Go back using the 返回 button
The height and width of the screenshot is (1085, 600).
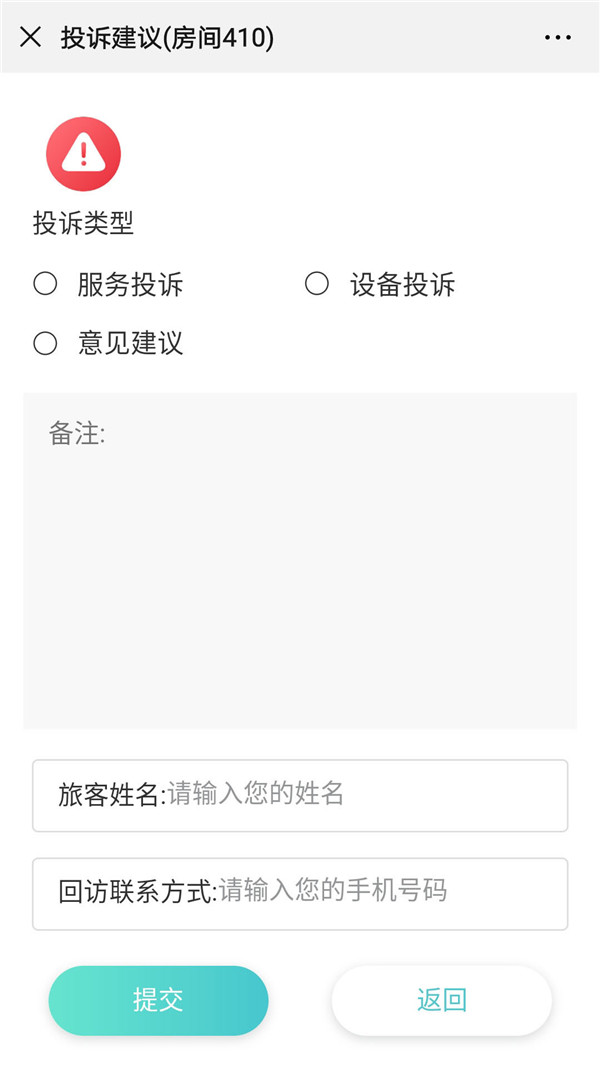[441, 1000]
